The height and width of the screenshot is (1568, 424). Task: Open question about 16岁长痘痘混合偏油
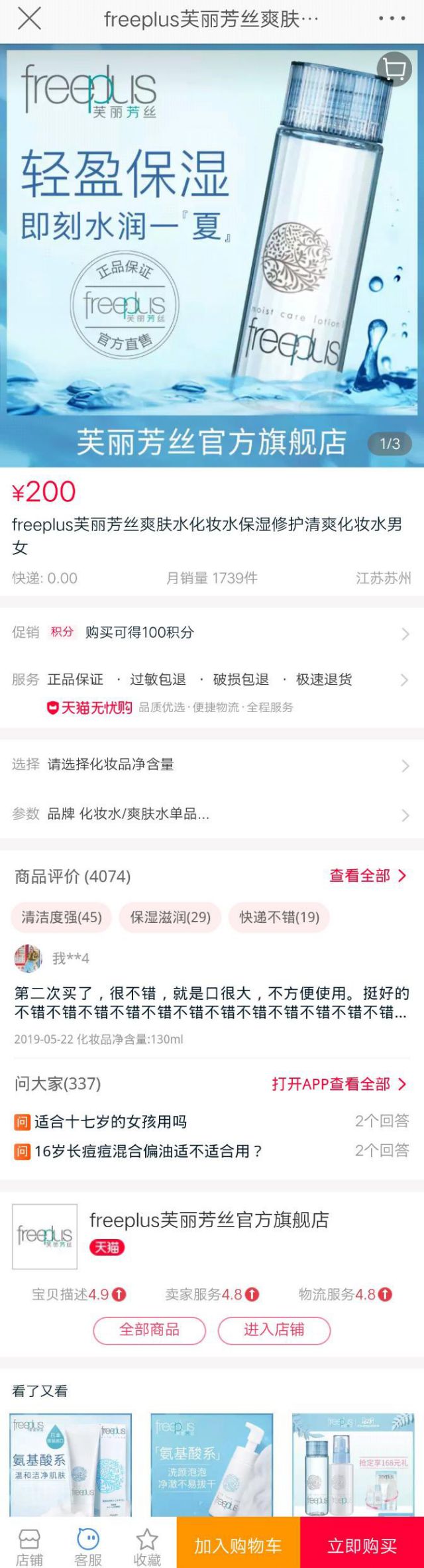point(148,1151)
